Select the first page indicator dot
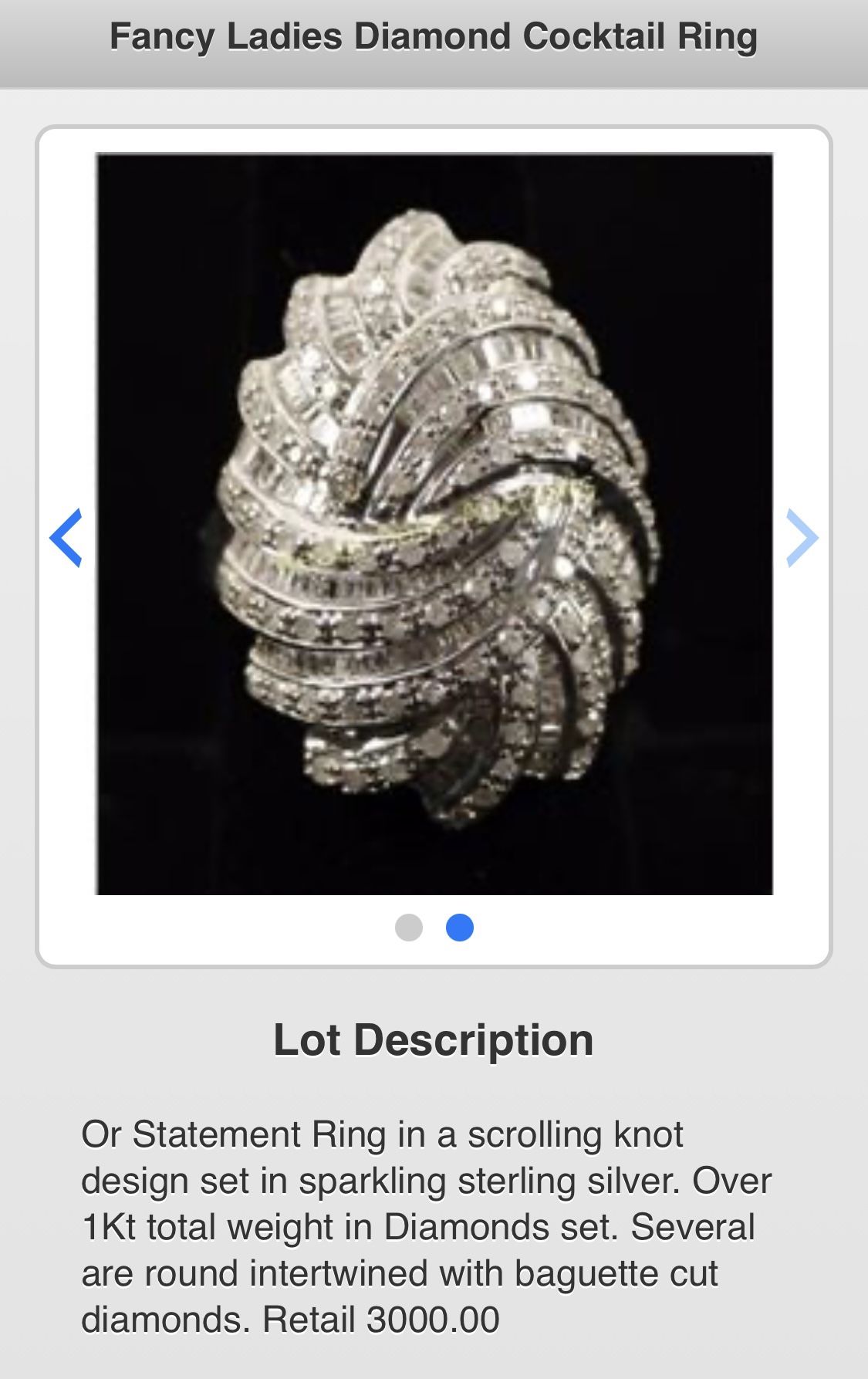Viewport: 868px width, 1379px height. tap(409, 927)
